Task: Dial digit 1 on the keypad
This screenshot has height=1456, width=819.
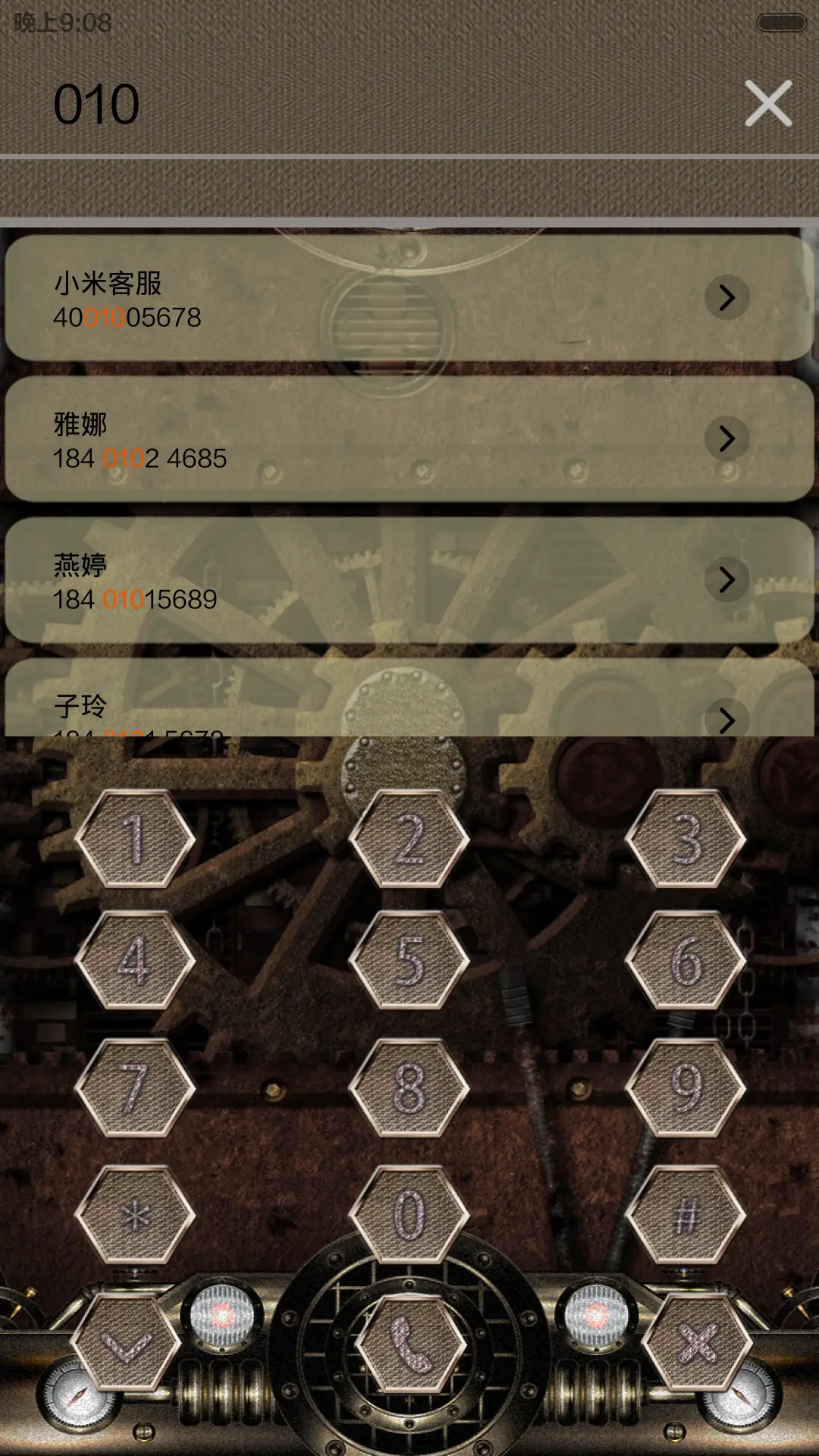Action: (135, 839)
